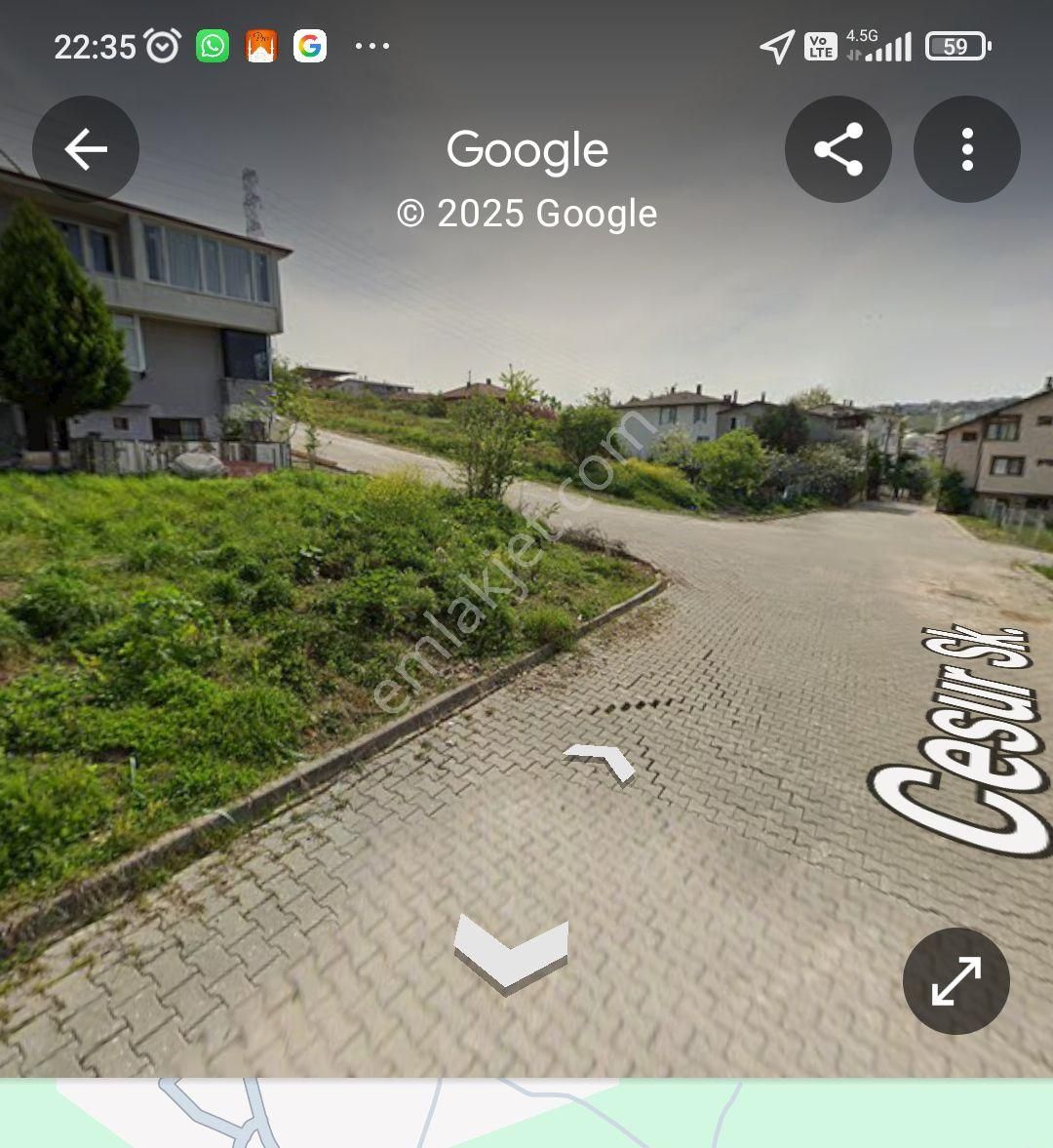Expand Street View to full screen
Viewport: 1053px width, 1148px height.
click(955, 980)
